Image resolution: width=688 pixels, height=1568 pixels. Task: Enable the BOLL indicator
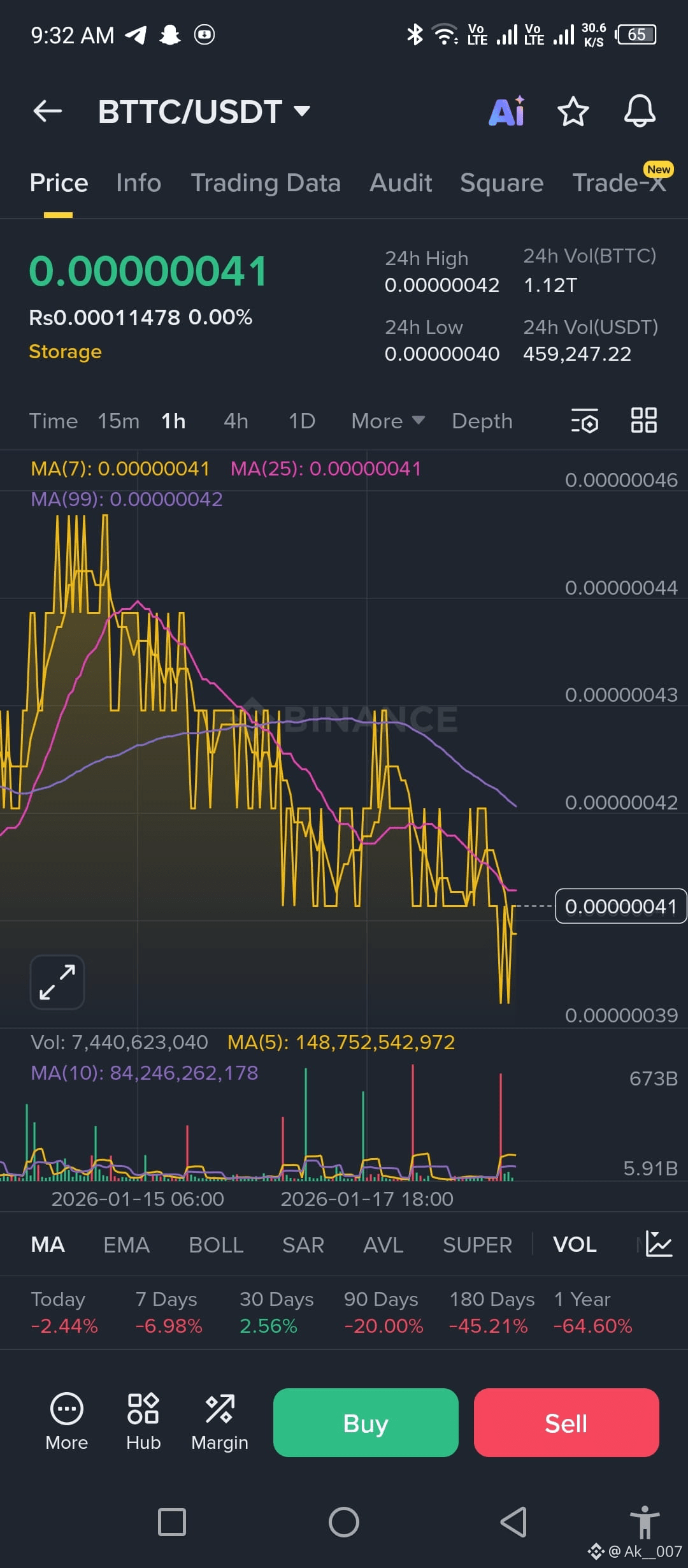[216, 1244]
